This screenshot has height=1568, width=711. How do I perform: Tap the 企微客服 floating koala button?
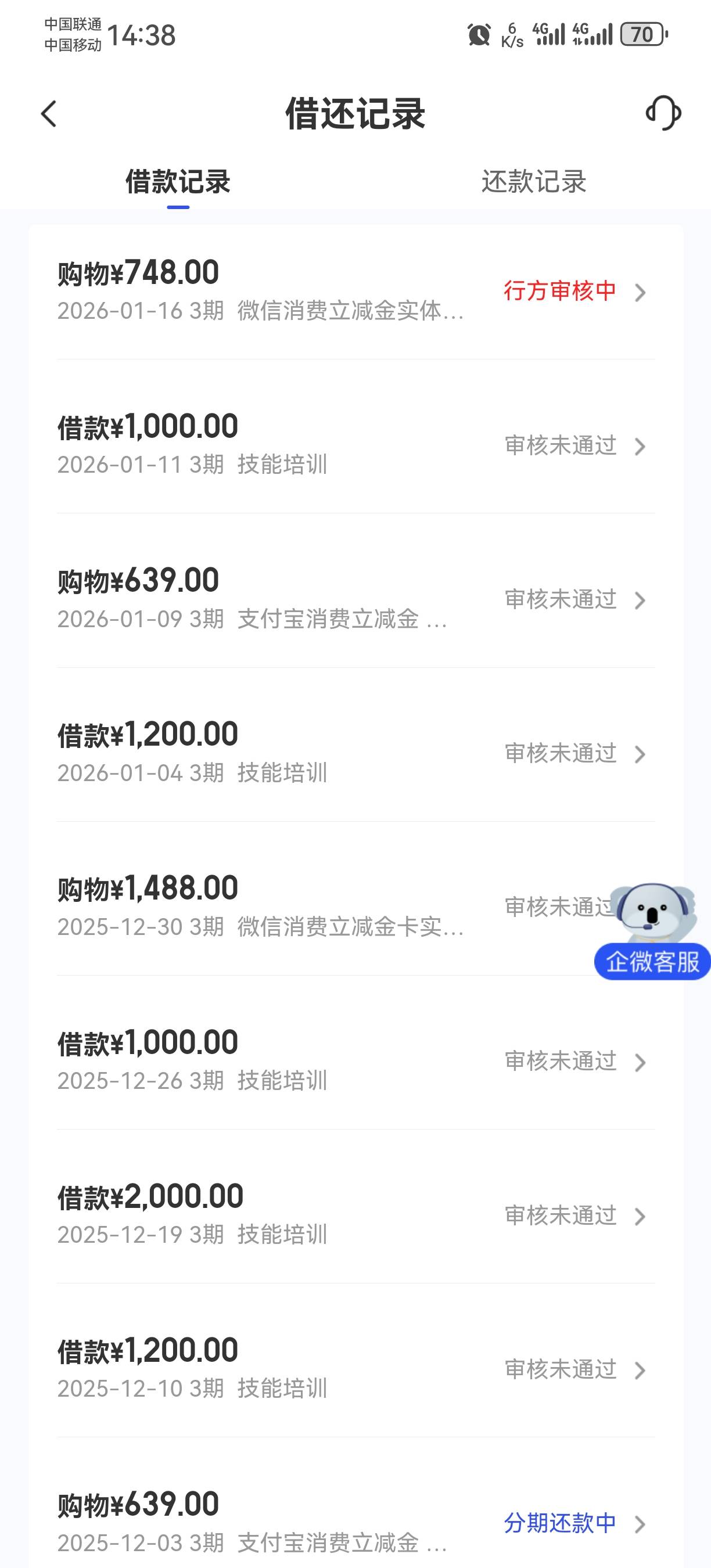tap(652, 933)
